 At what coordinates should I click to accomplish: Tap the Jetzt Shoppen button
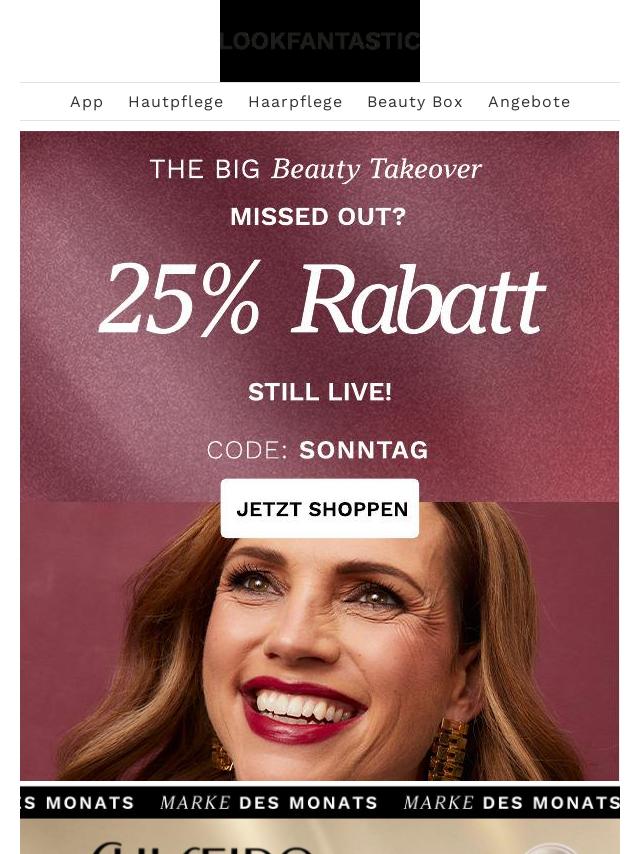pos(320,509)
